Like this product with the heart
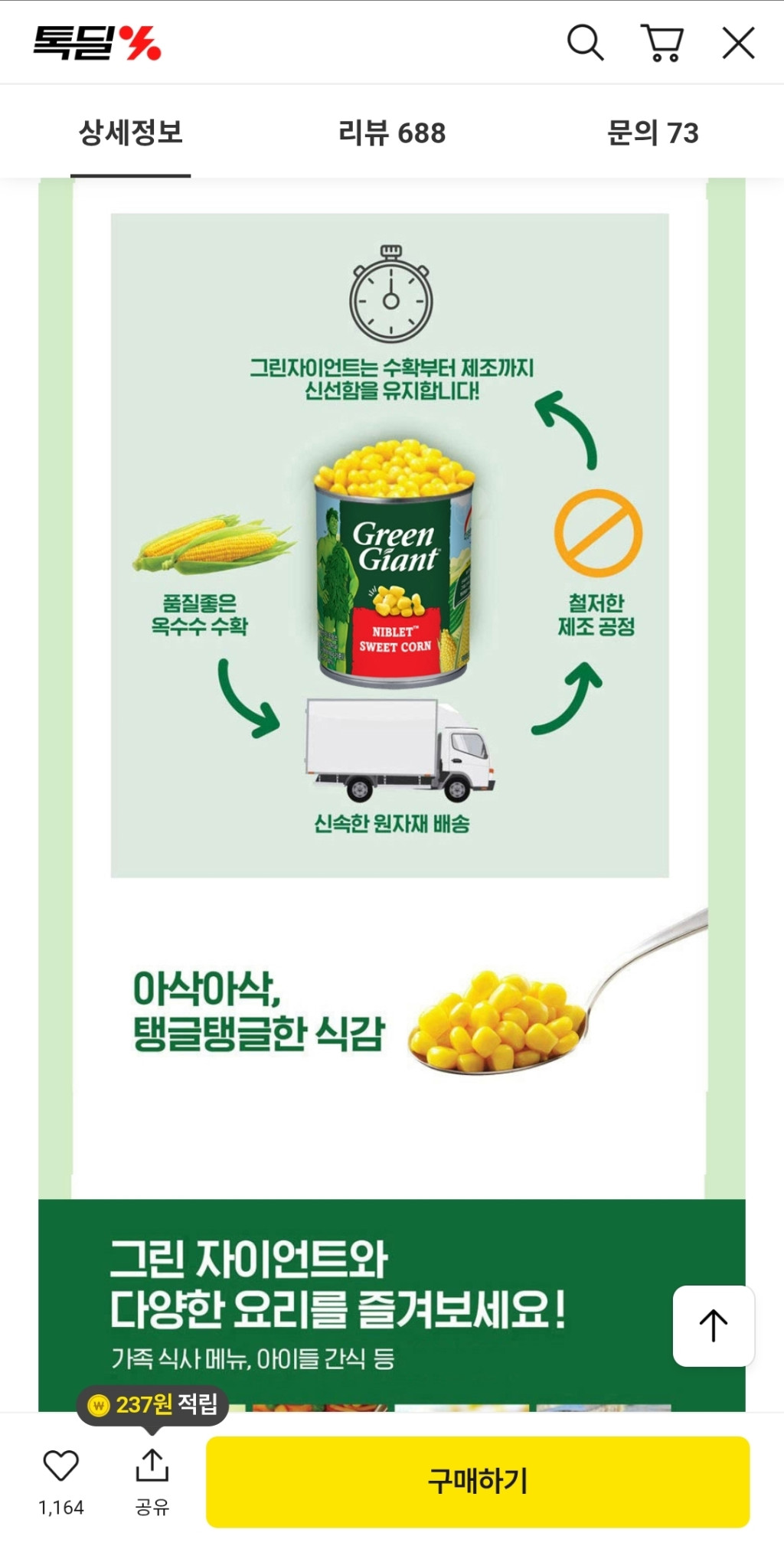Image resolution: width=784 pixels, height=1549 pixels. coord(61,1466)
